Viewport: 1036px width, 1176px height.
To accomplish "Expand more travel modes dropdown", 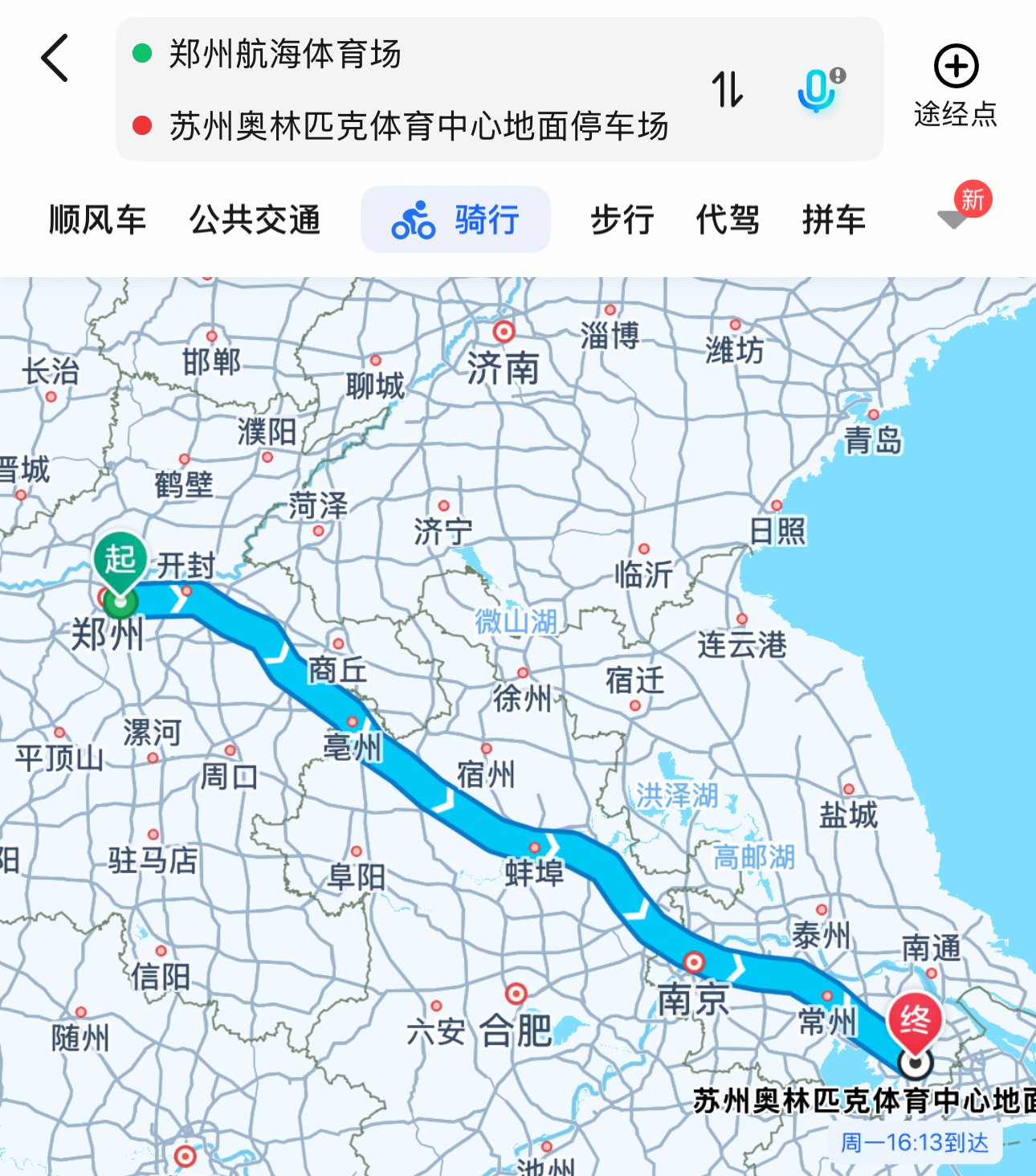I will pyautogui.click(x=954, y=218).
